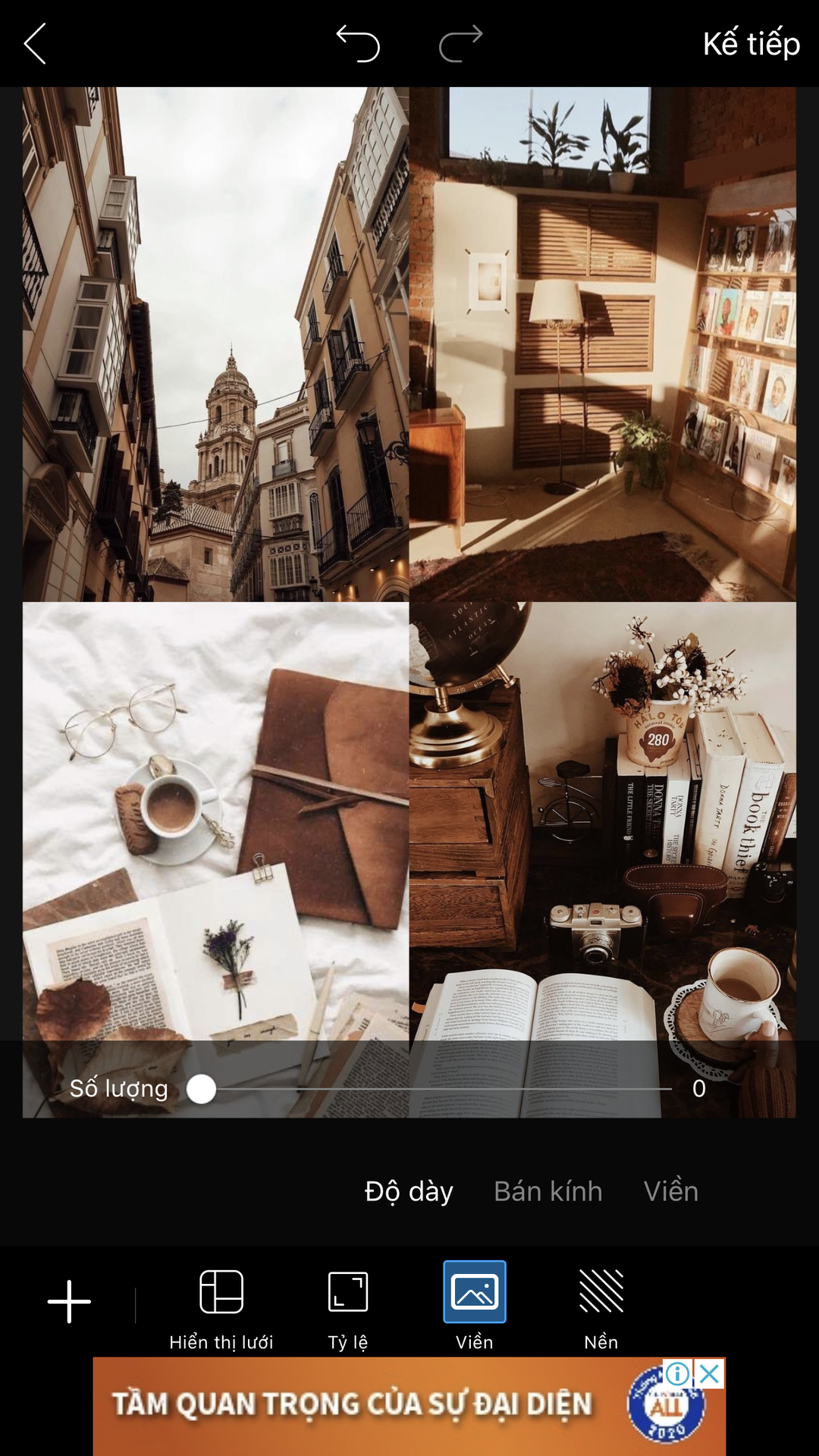
Task: Undo the last edit
Action: click(358, 43)
